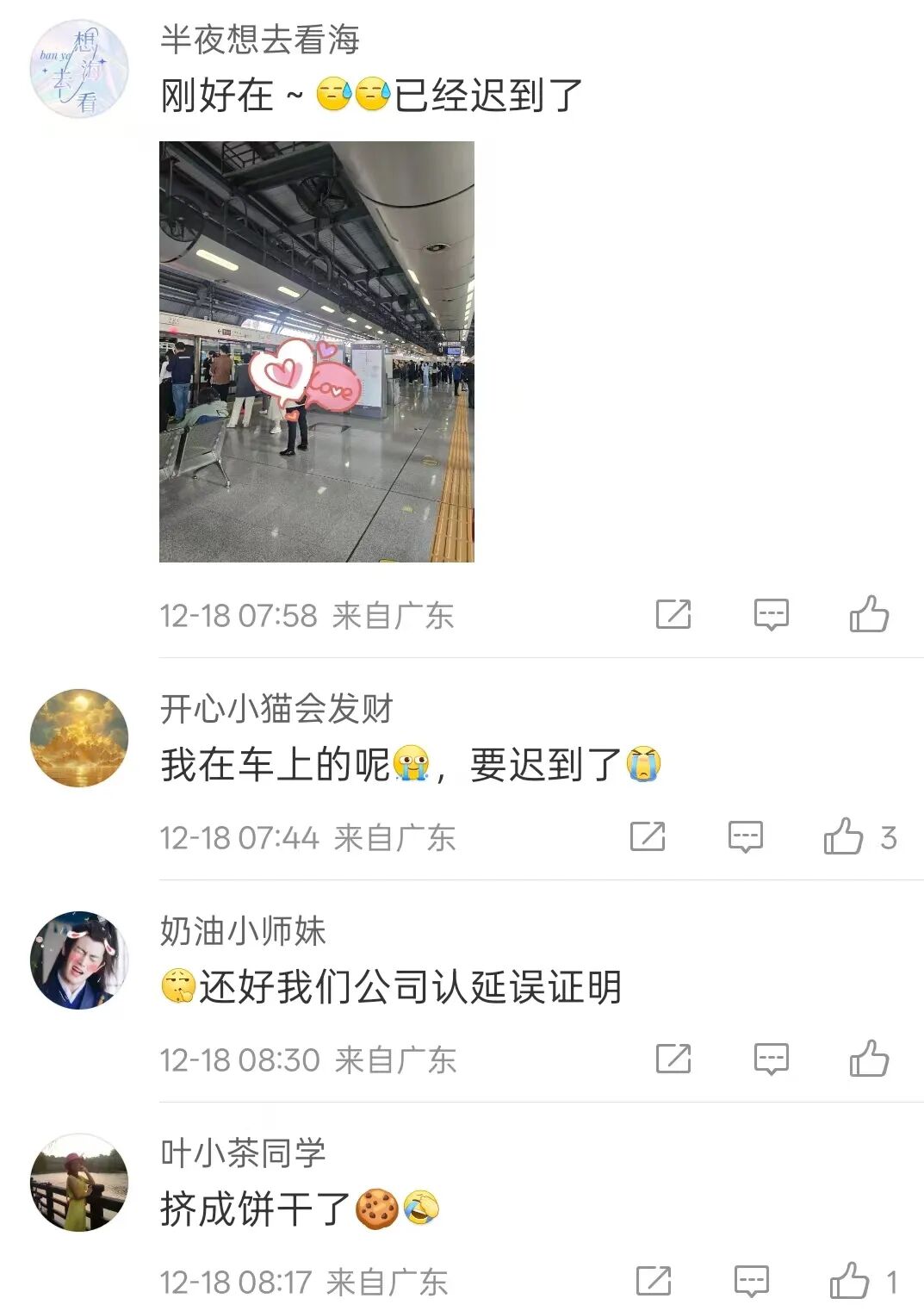
Task: Tap 奶油小师妹's avatar
Action: click(x=79, y=960)
